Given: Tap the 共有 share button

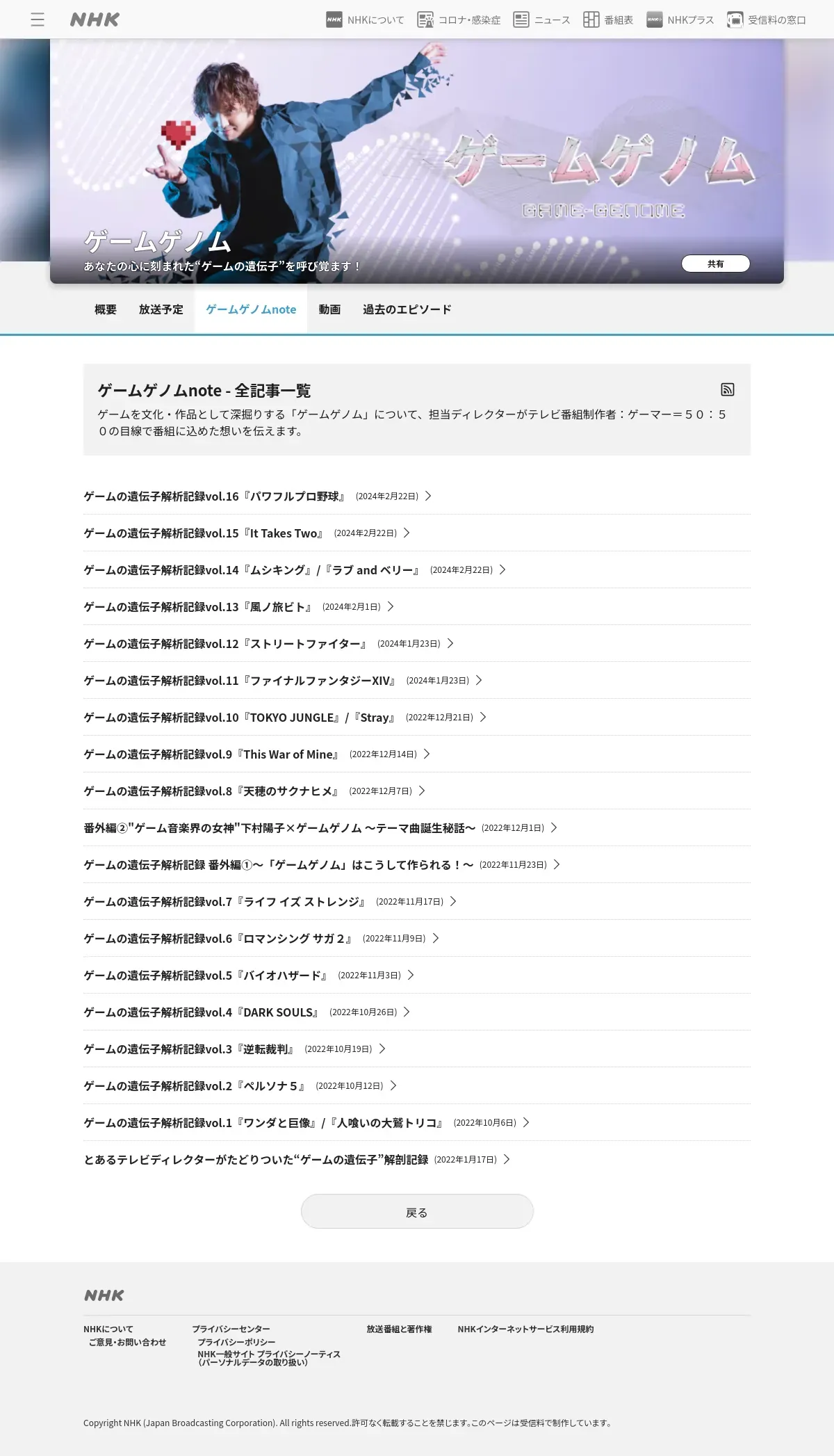Looking at the screenshot, I should [715, 264].
